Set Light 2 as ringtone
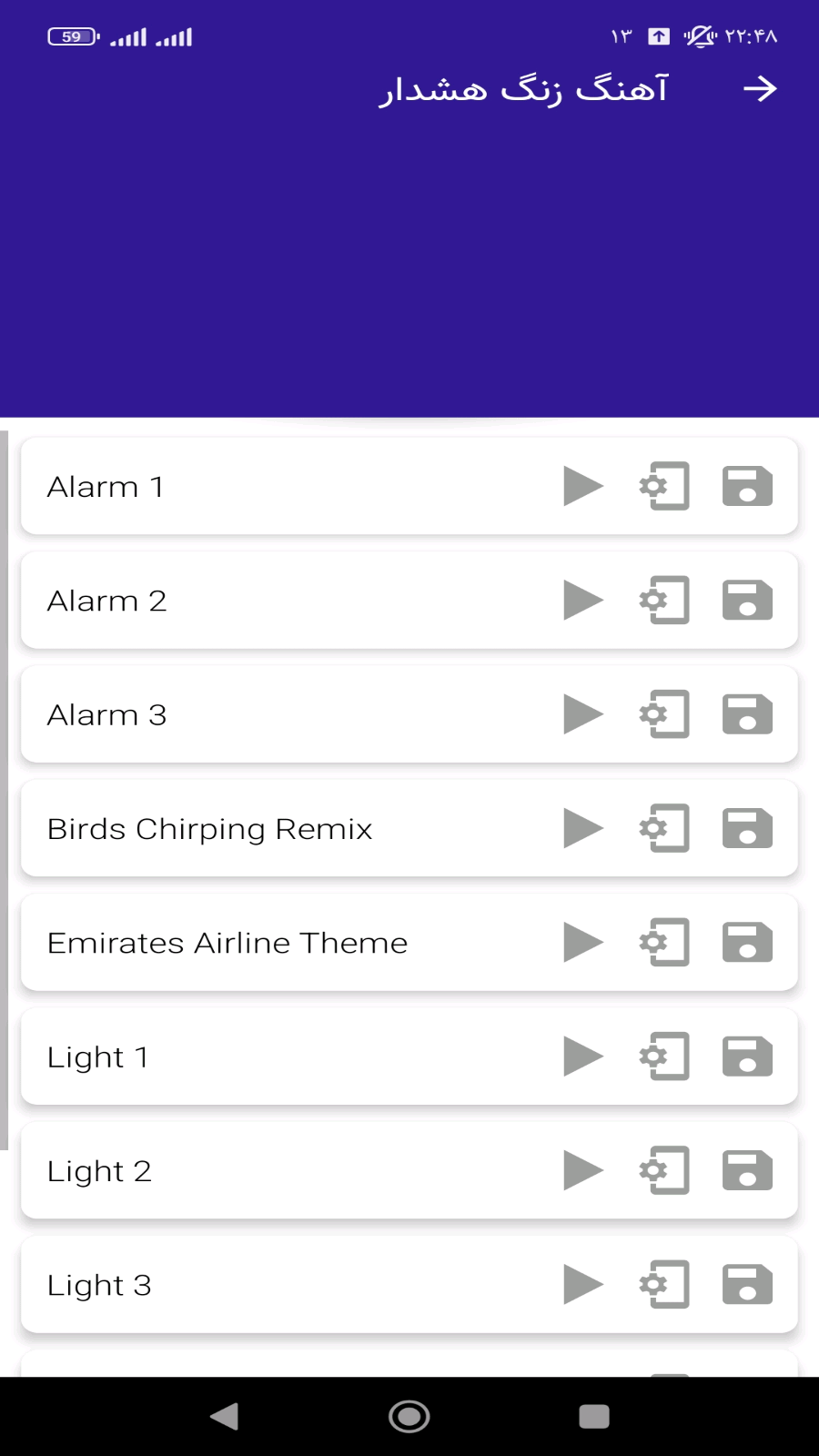This screenshot has width=819, height=1456. (664, 1170)
